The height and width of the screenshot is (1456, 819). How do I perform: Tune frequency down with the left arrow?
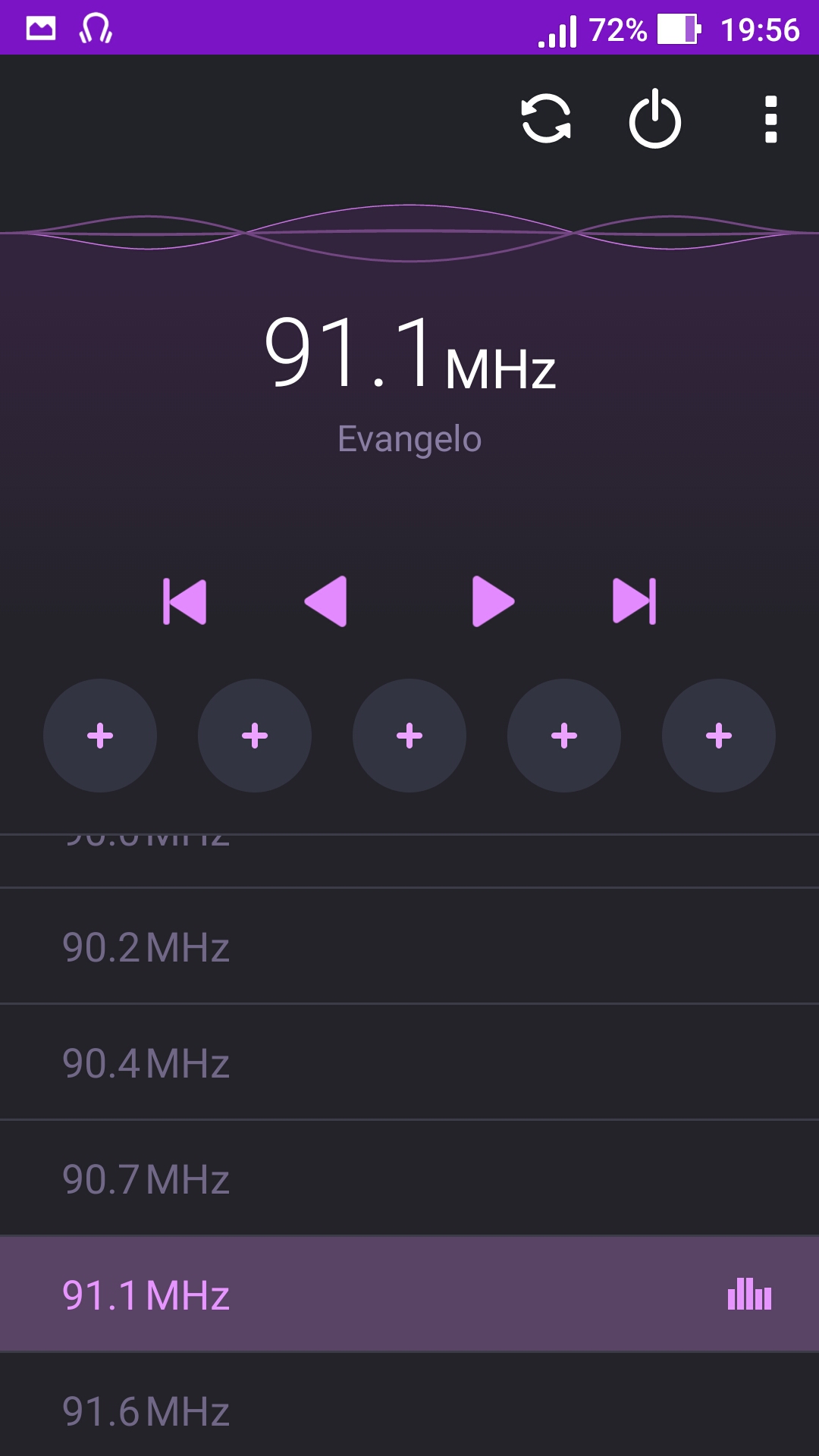coord(326,601)
